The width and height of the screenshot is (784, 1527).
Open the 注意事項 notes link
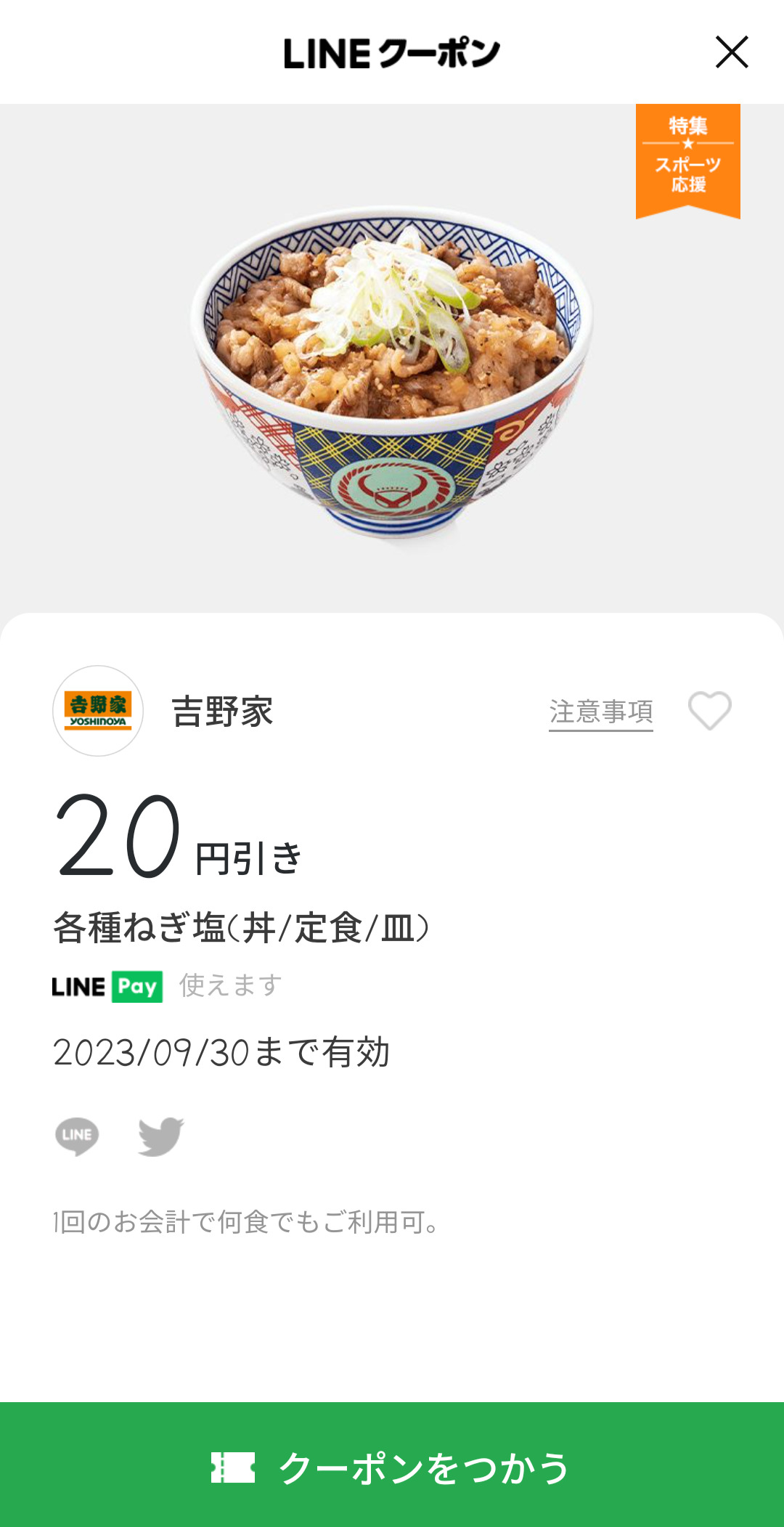pos(600,712)
